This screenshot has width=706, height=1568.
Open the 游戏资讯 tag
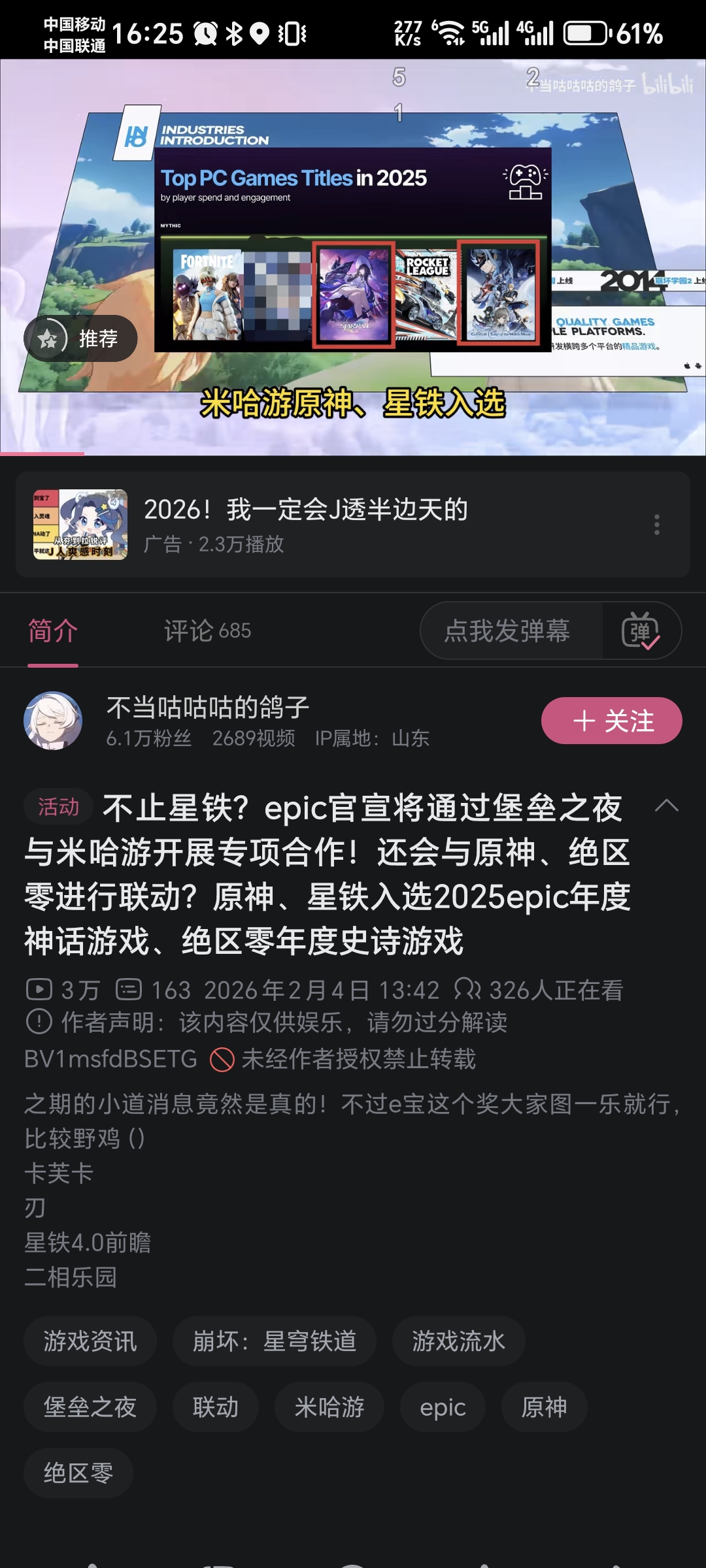[x=90, y=1341]
